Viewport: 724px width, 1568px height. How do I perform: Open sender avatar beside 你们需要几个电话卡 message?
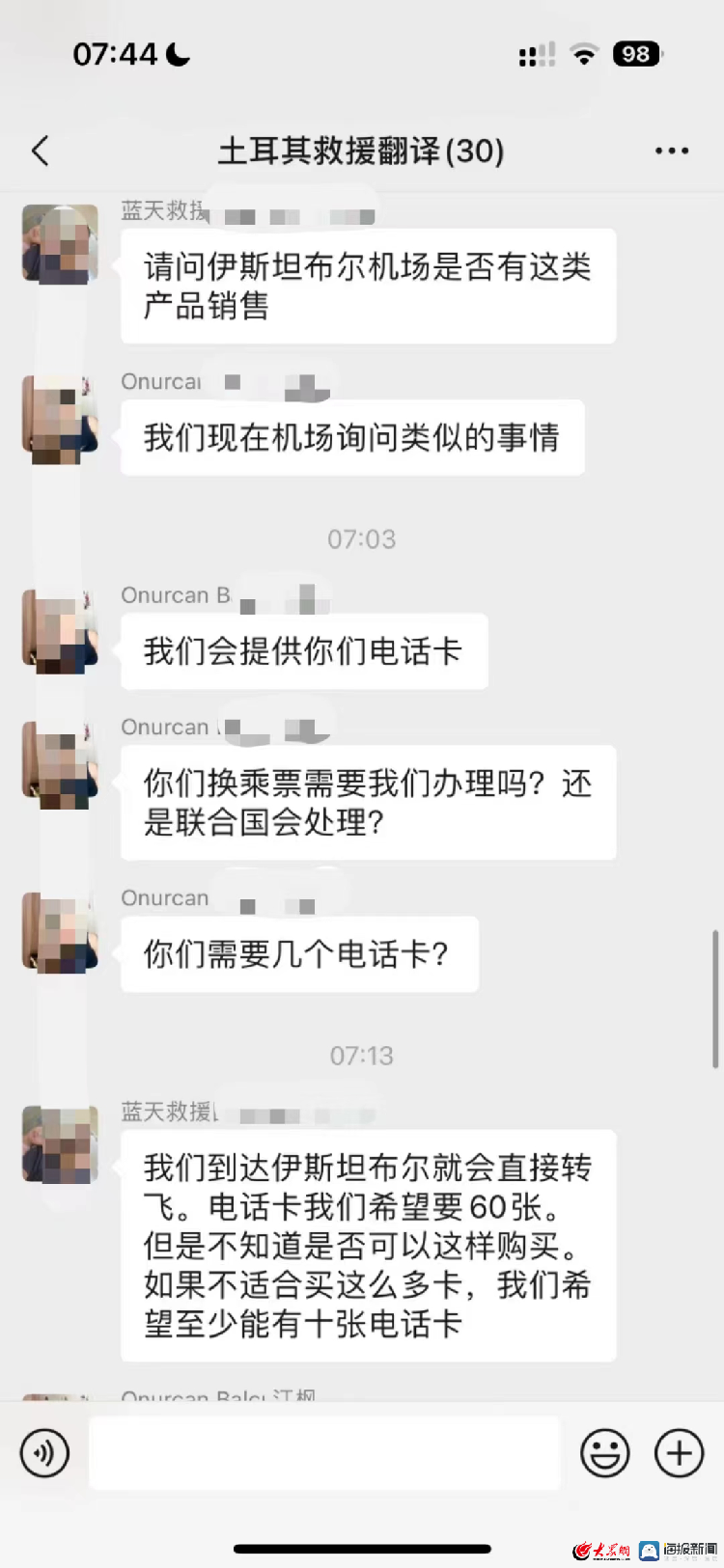60,932
